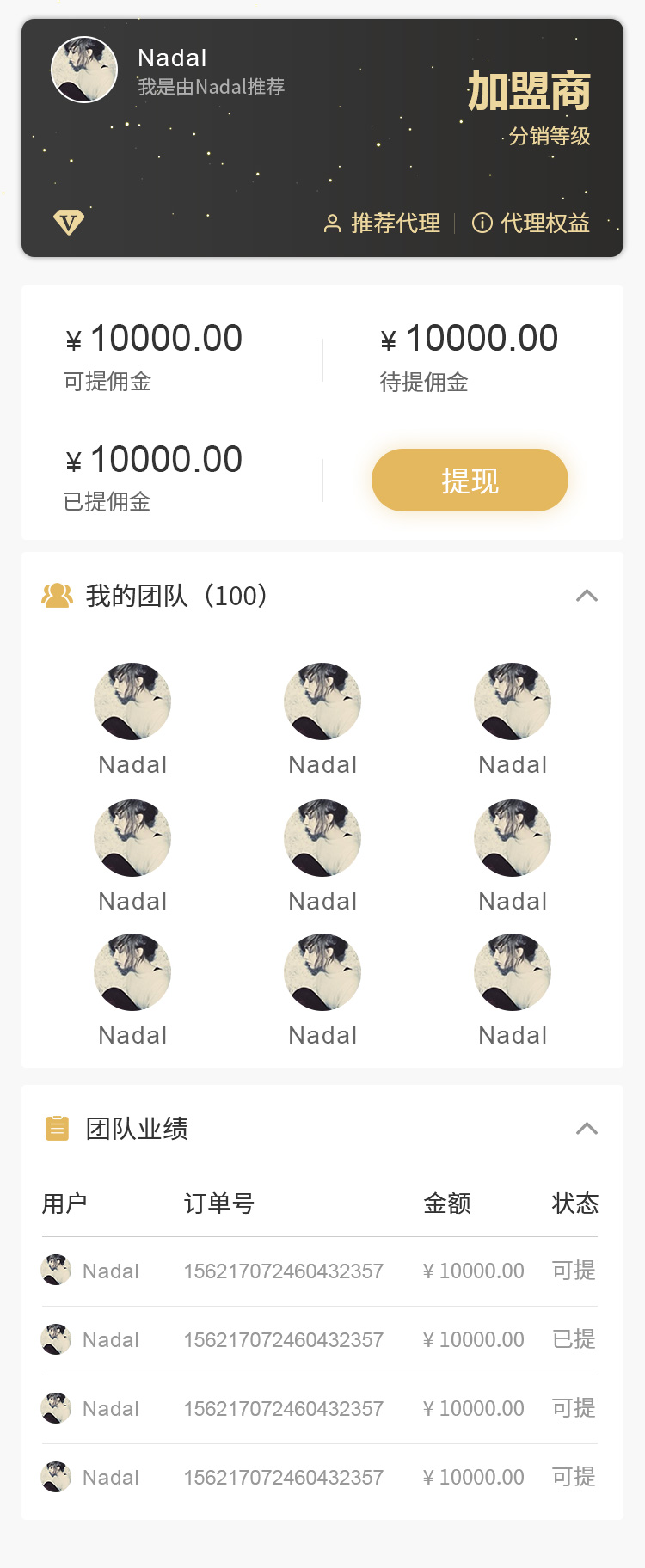Tap the diamond V badge icon
This screenshot has height=1568, width=645.
tap(69, 223)
